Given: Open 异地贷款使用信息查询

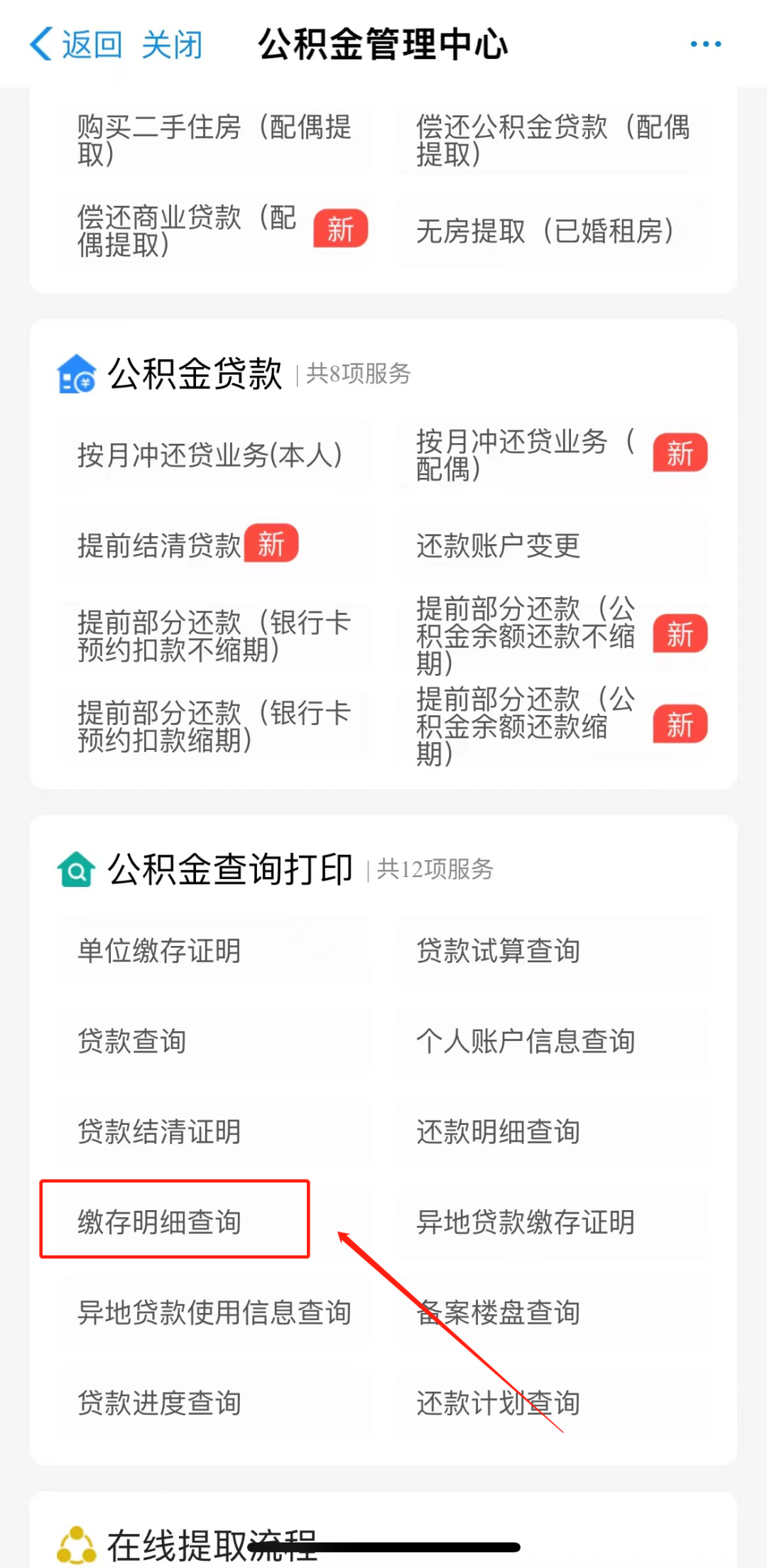Looking at the screenshot, I should coord(214,1312).
